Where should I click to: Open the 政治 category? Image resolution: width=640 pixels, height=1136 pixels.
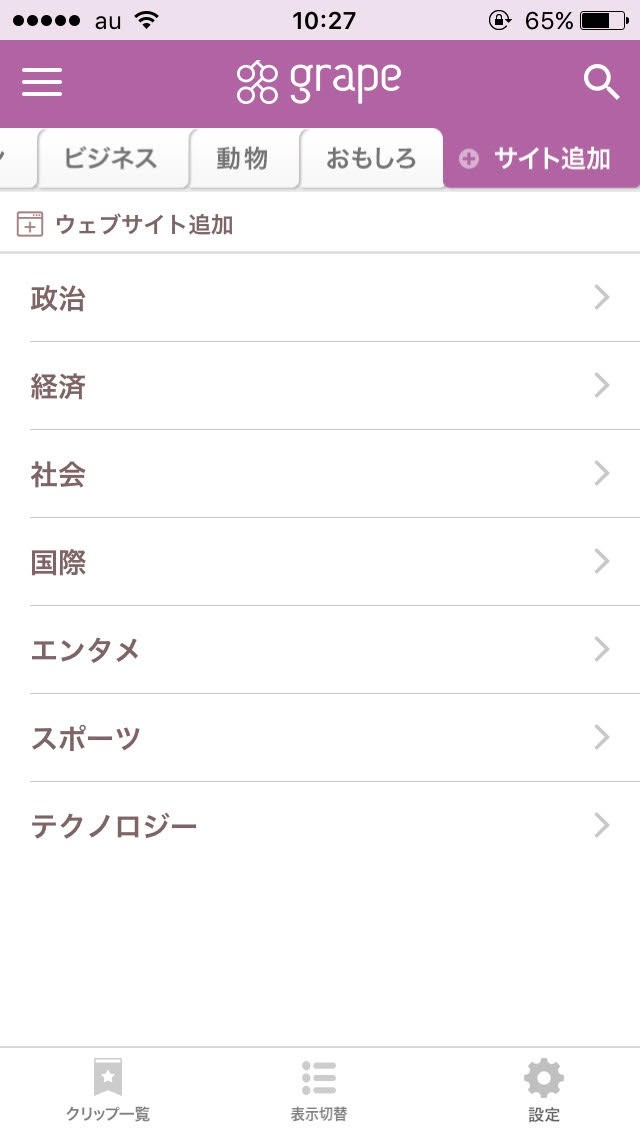320,298
